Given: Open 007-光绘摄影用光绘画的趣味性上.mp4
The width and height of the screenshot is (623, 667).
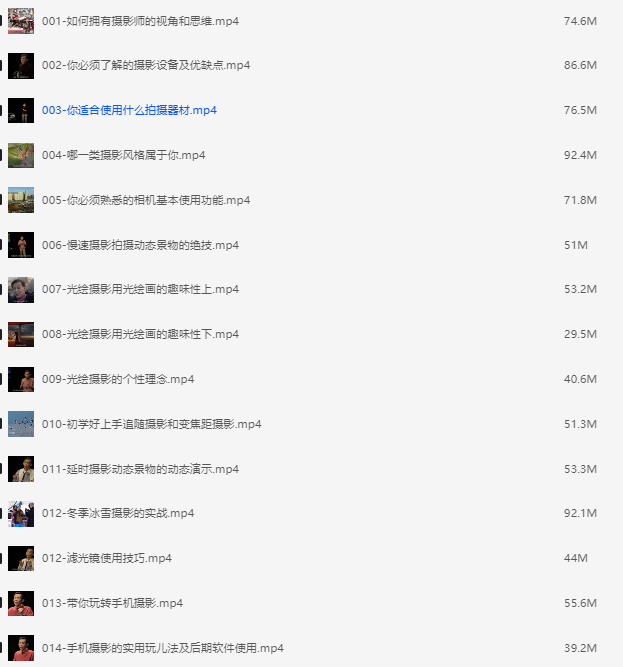Looking at the screenshot, I should pyautogui.click(x=140, y=290).
